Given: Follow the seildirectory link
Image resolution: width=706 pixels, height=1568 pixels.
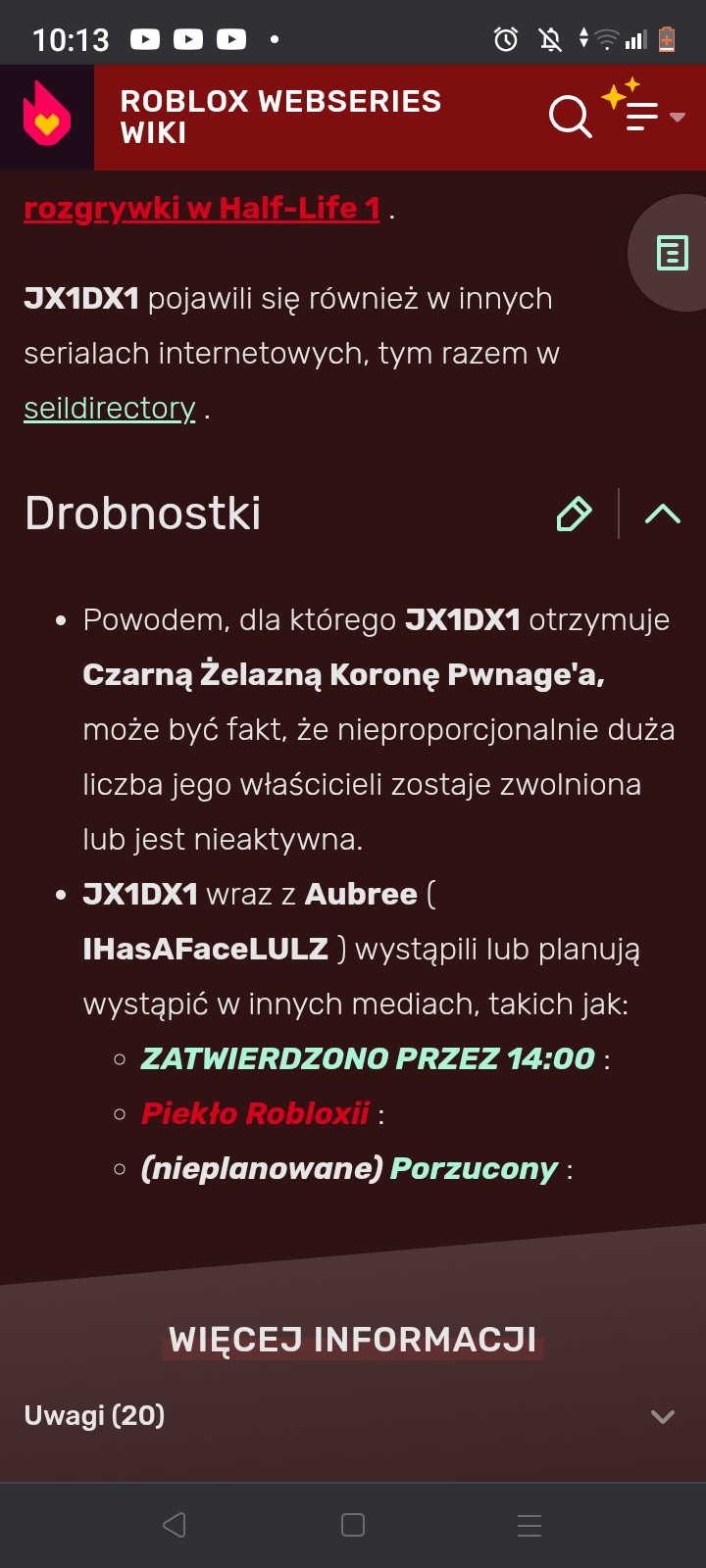Looking at the screenshot, I should point(110,408).
